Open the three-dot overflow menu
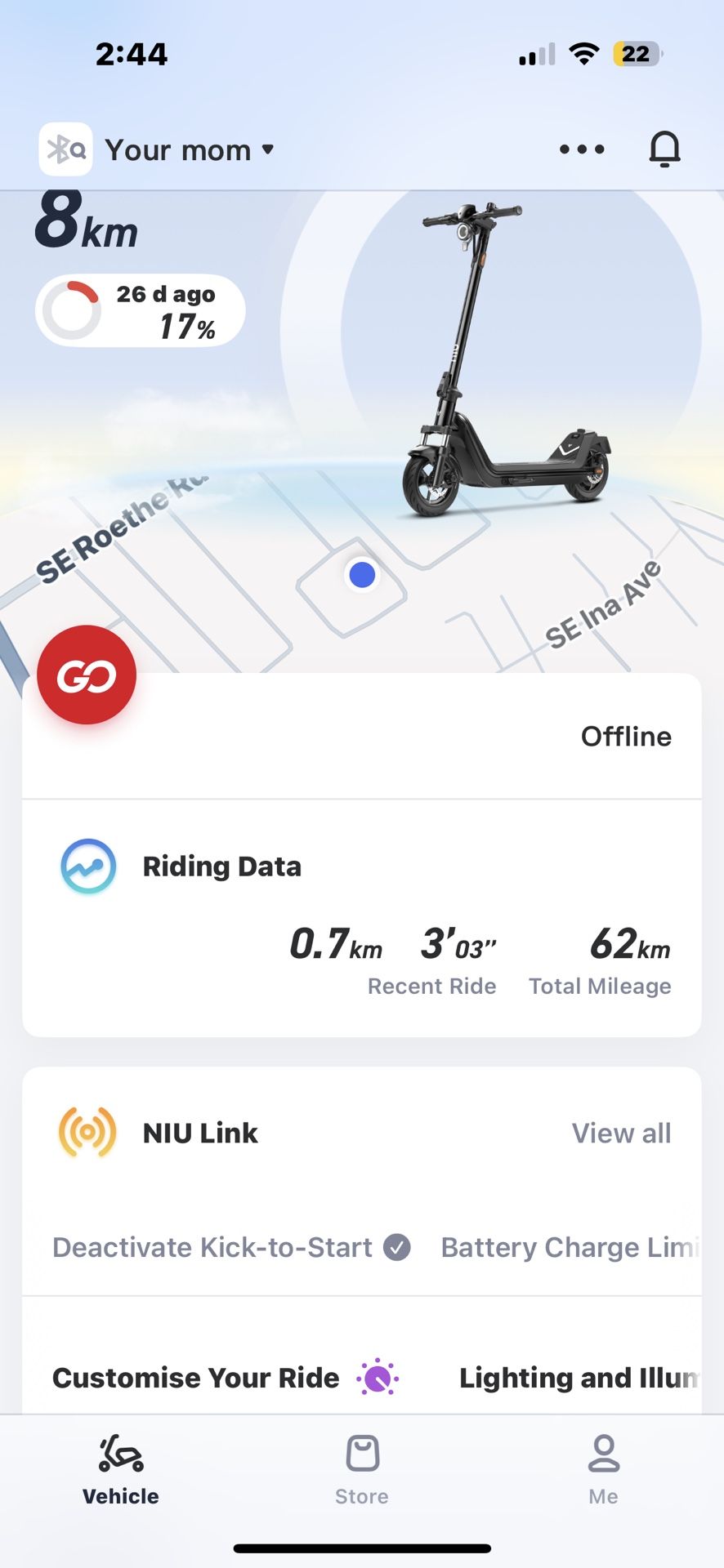Screen dimensions: 724x1568 (x=582, y=149)
